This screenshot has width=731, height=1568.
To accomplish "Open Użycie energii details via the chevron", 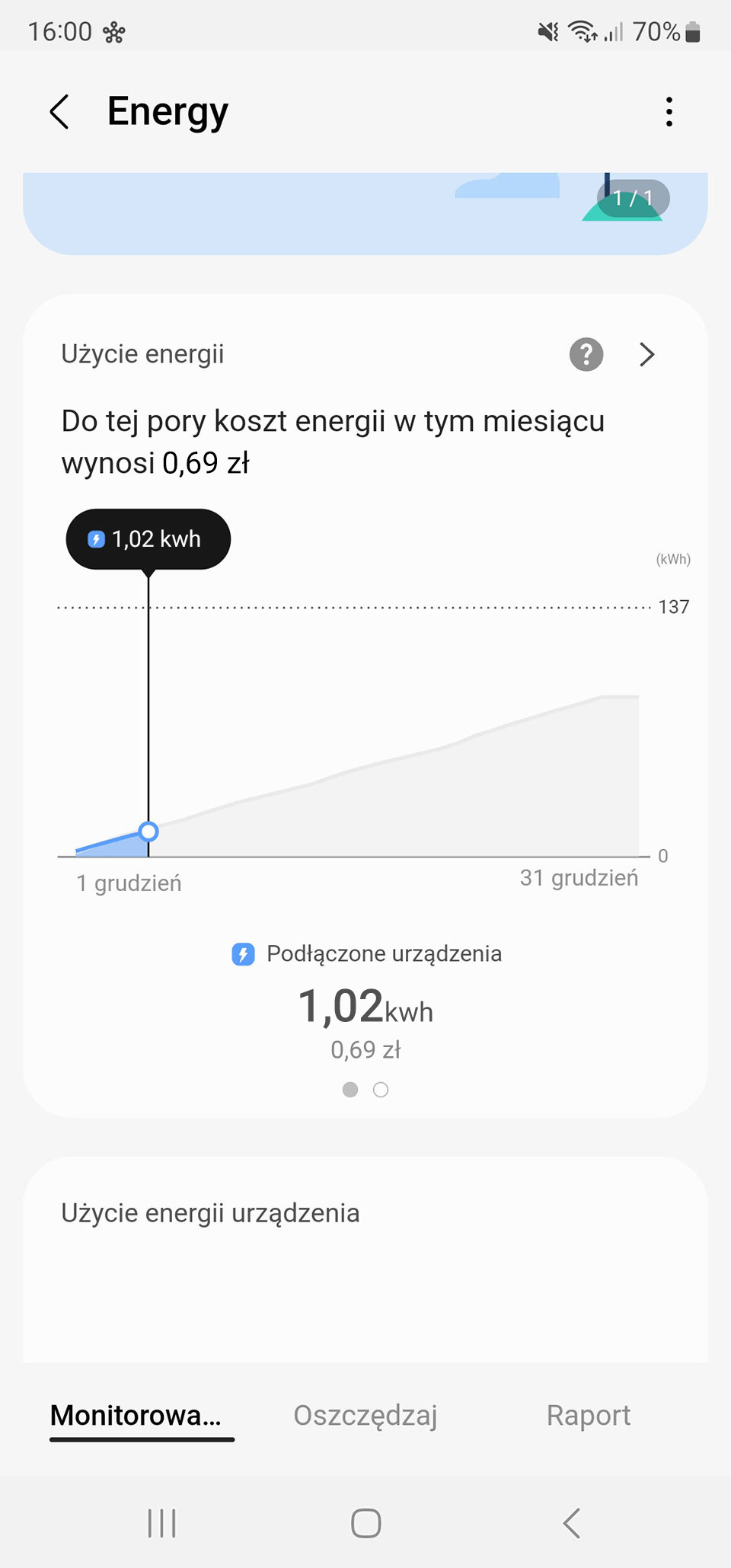I will (x=646, y=355).
